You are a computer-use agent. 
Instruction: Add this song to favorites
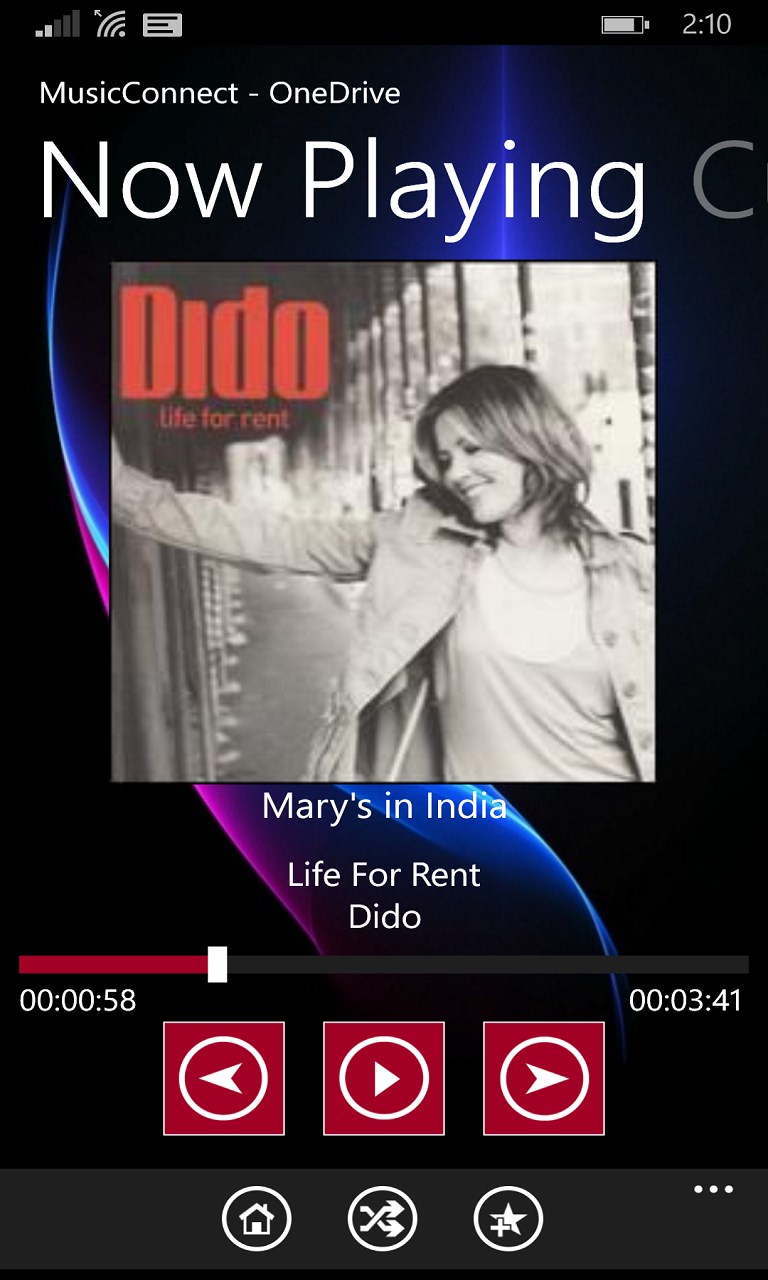click(508, 1219)
